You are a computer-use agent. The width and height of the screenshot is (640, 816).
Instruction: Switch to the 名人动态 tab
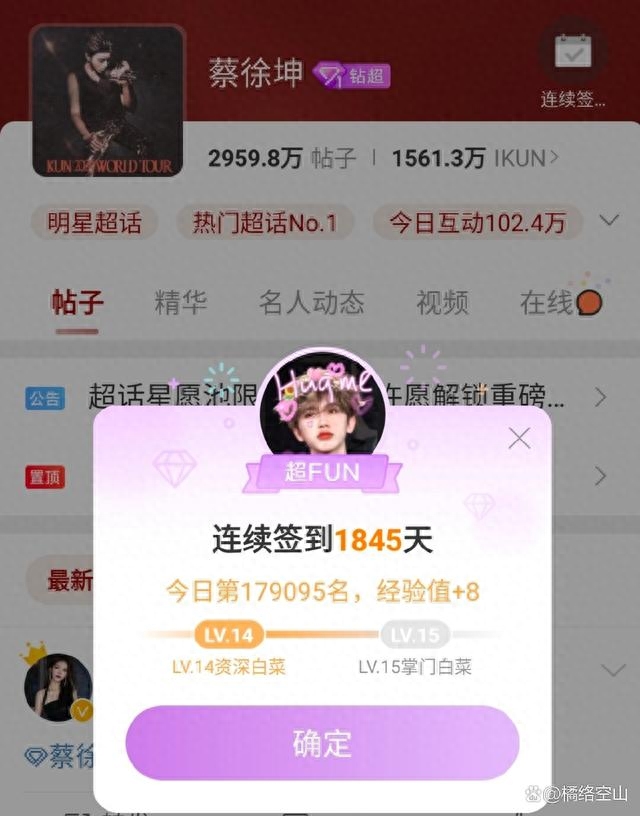click(x=311, y=302)
